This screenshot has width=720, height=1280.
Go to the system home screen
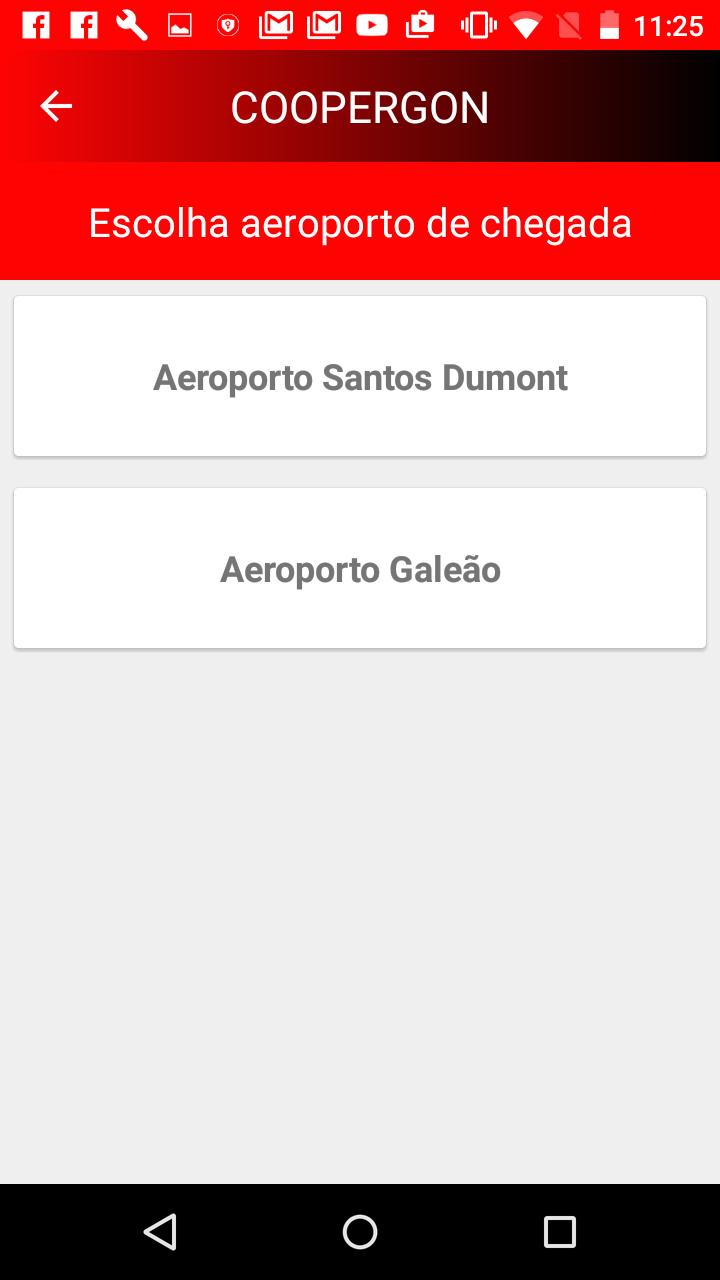[360, 1231]
